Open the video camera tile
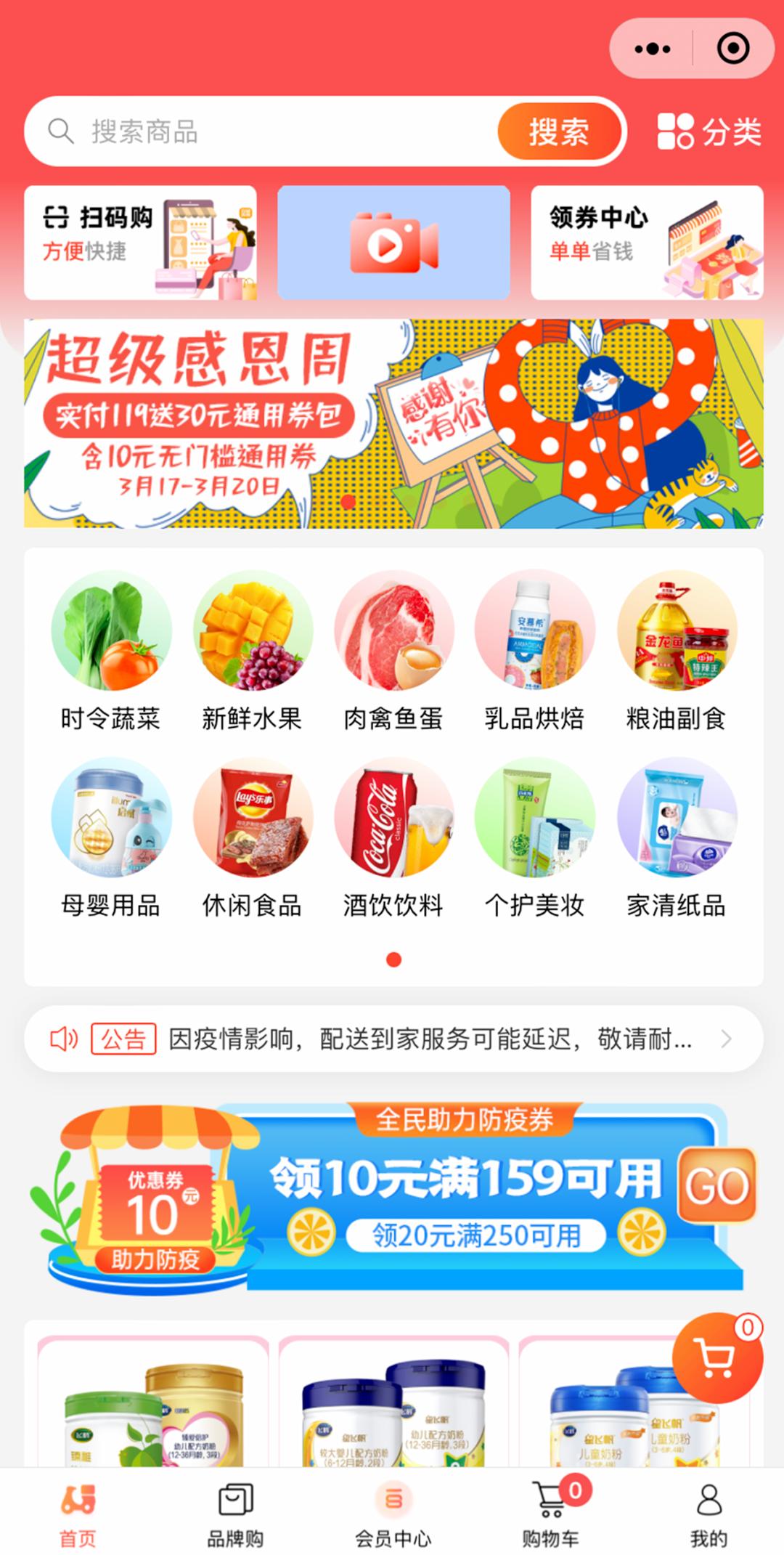 (x=393, y=243)
